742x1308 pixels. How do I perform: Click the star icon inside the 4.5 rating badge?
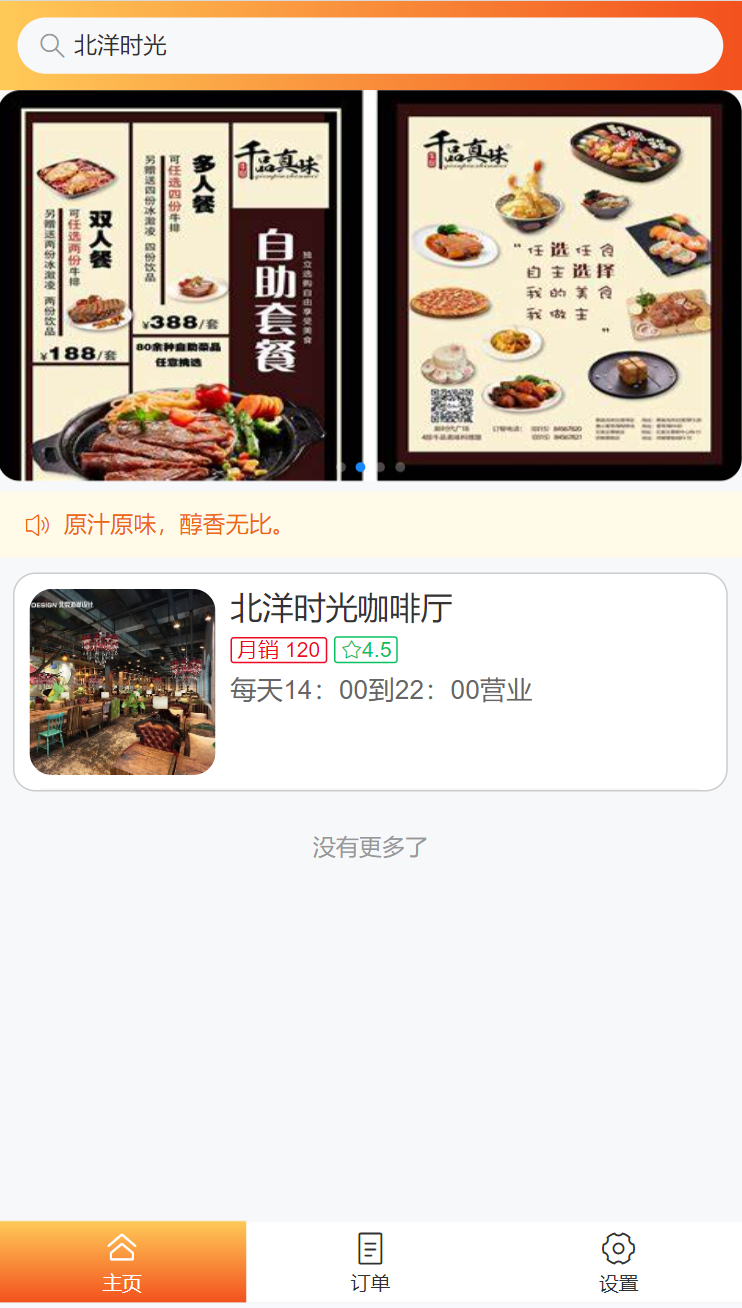[x=351, y=650]
